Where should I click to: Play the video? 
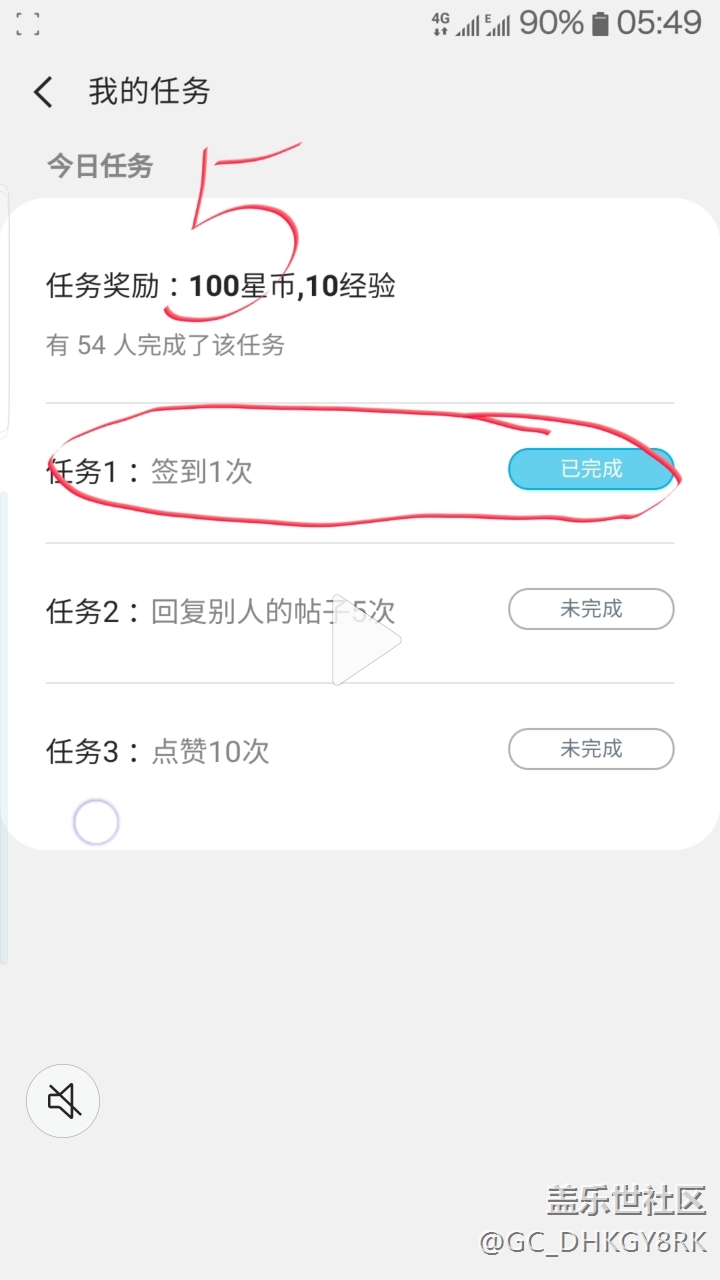[x=366, y=639]
